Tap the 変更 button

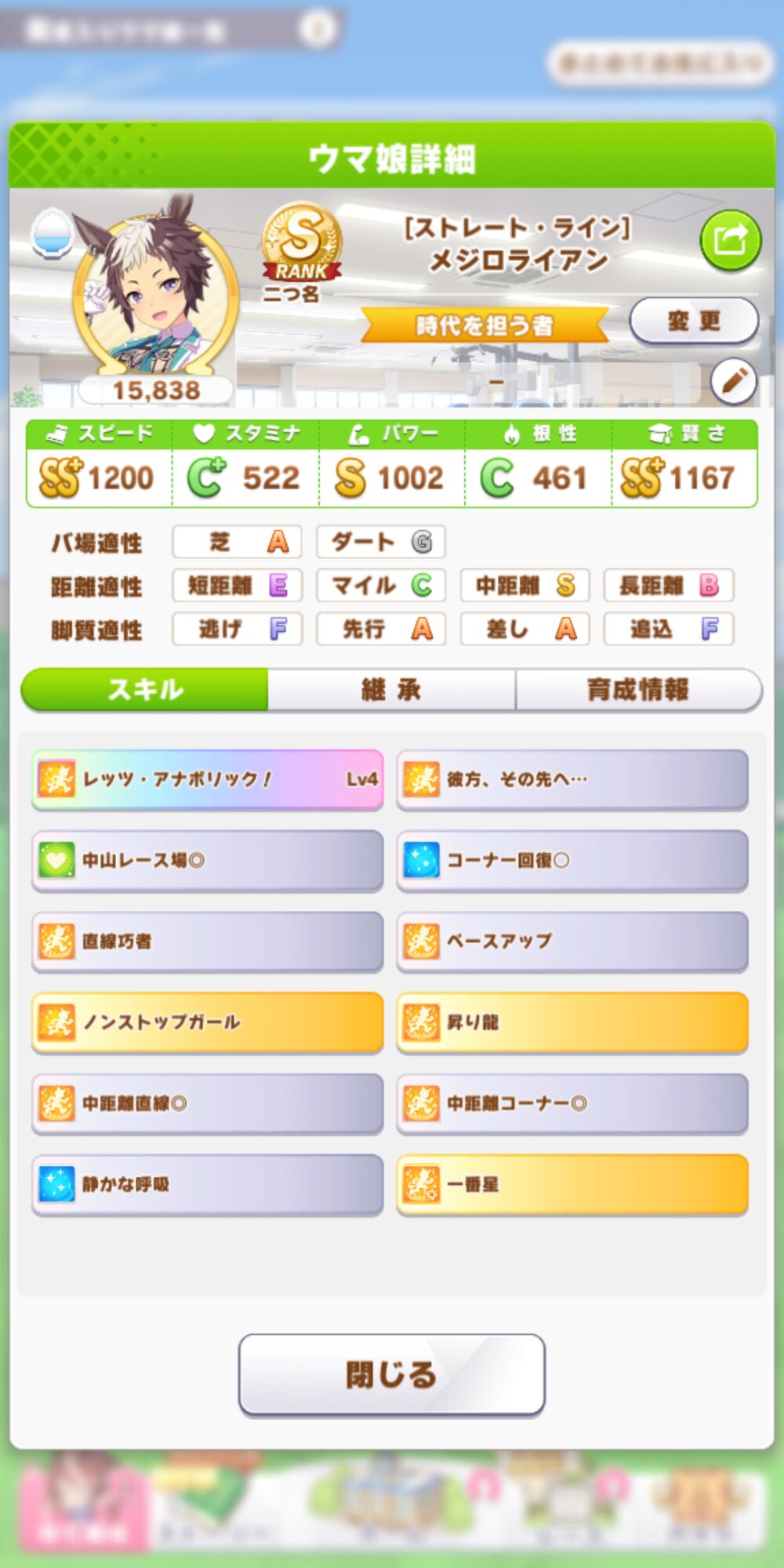pos(694,321)
